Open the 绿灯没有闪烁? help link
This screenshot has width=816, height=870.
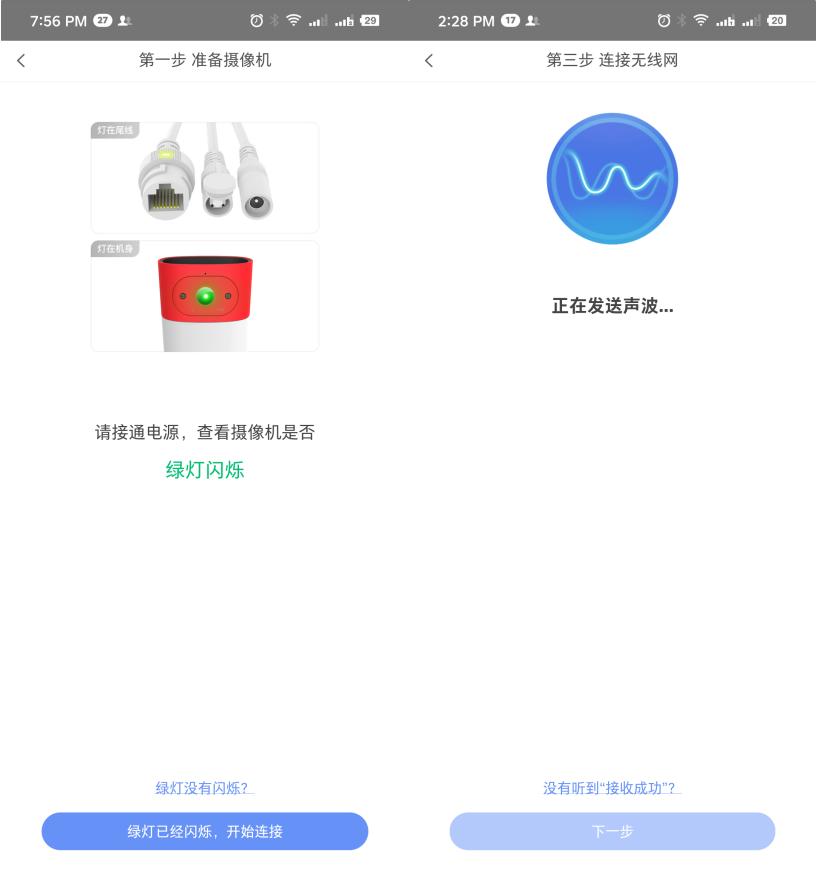click(x=204, y=789)
